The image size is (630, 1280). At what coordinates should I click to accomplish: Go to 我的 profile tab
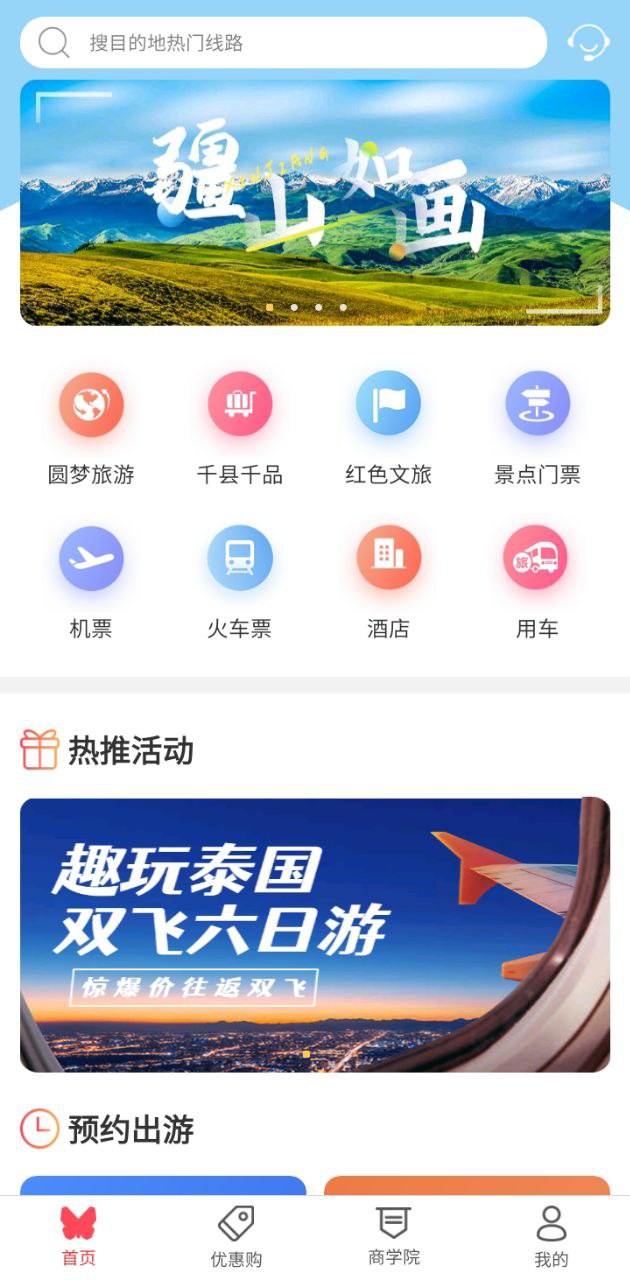coord(551,1237)
